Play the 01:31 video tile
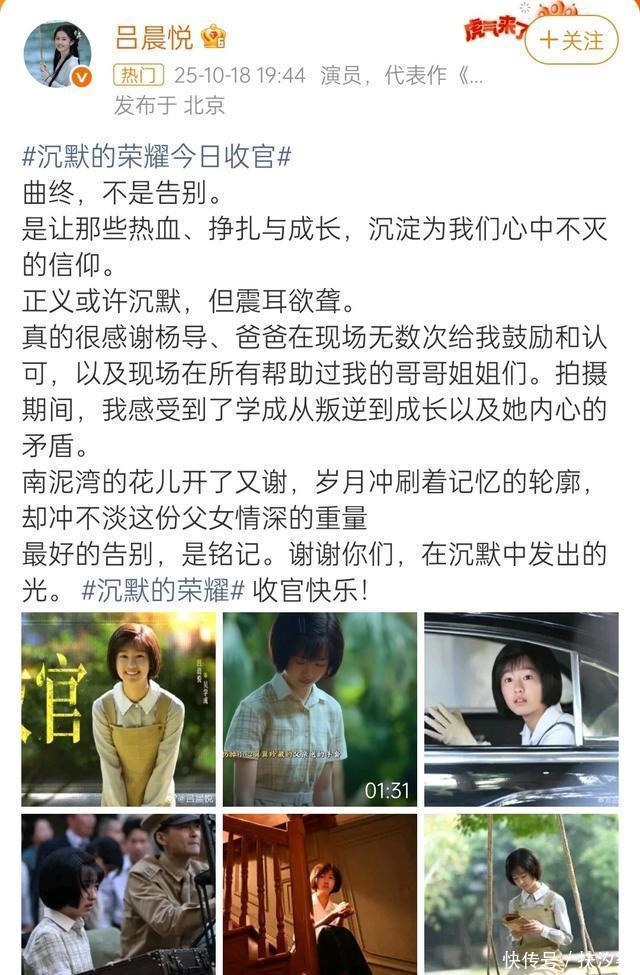 (320, 709)
